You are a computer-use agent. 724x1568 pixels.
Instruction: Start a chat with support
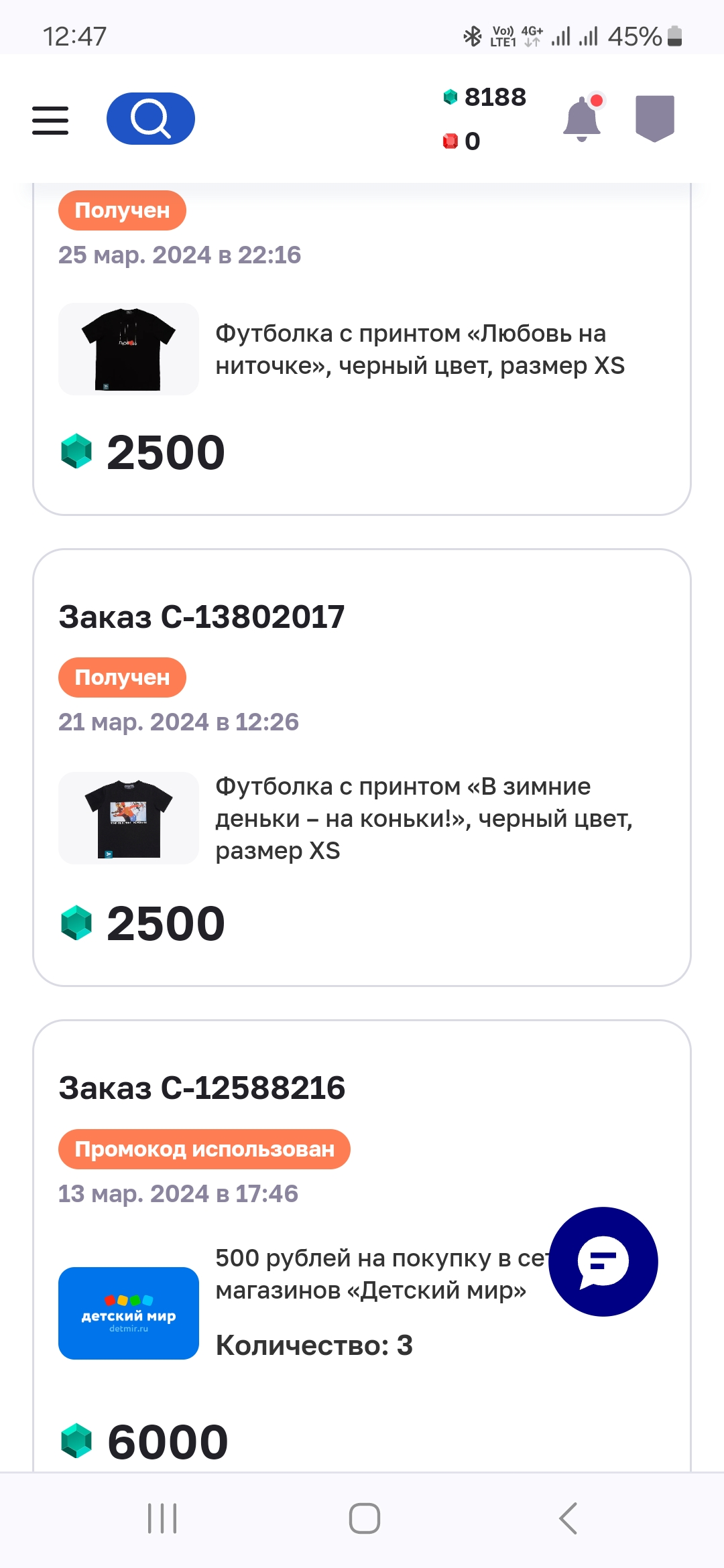(x=603, y=1262)
